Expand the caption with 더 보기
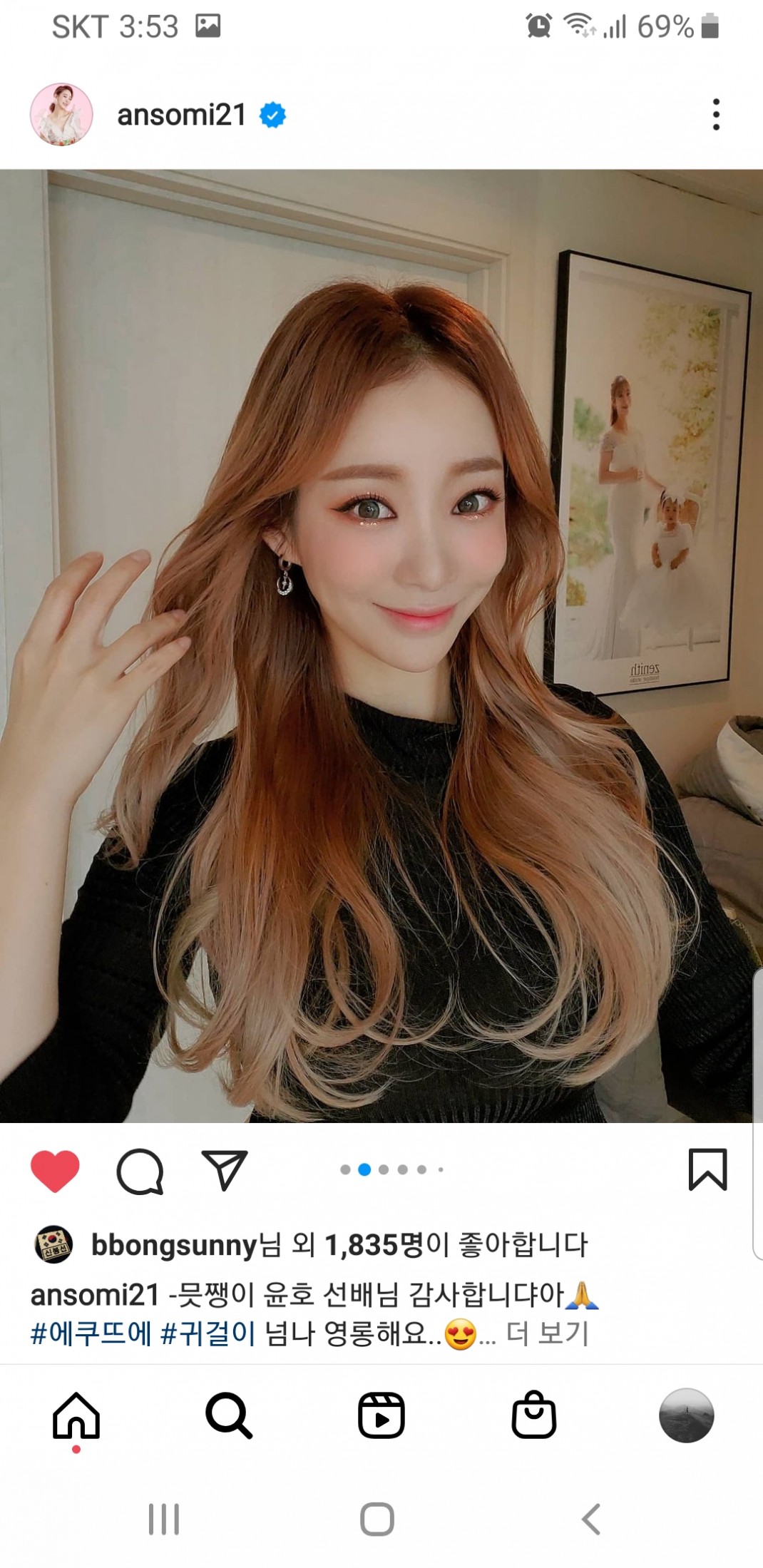The height and width of the screenshot is (1568, 763). [x=548, y=1333]
